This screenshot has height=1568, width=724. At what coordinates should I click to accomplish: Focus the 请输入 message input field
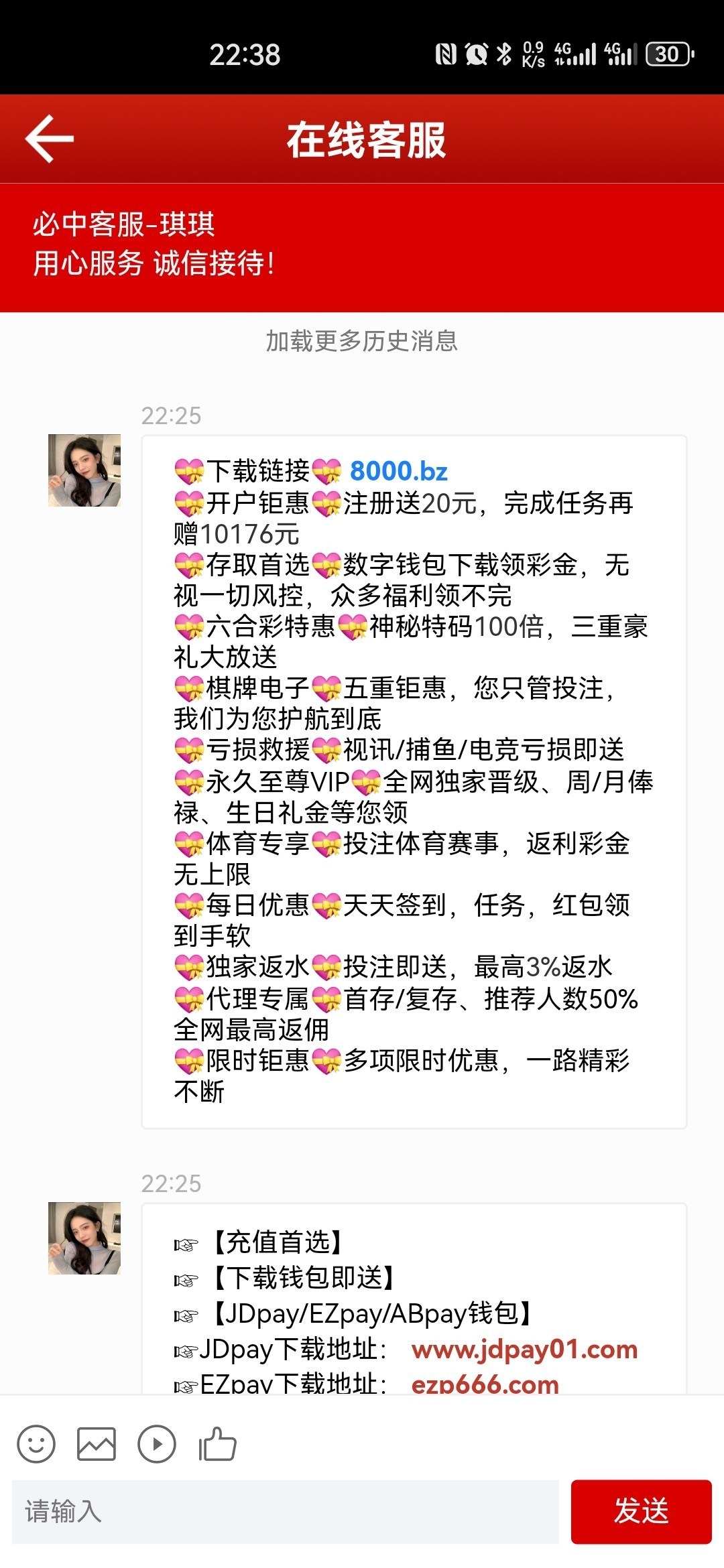pos(285,1512)
